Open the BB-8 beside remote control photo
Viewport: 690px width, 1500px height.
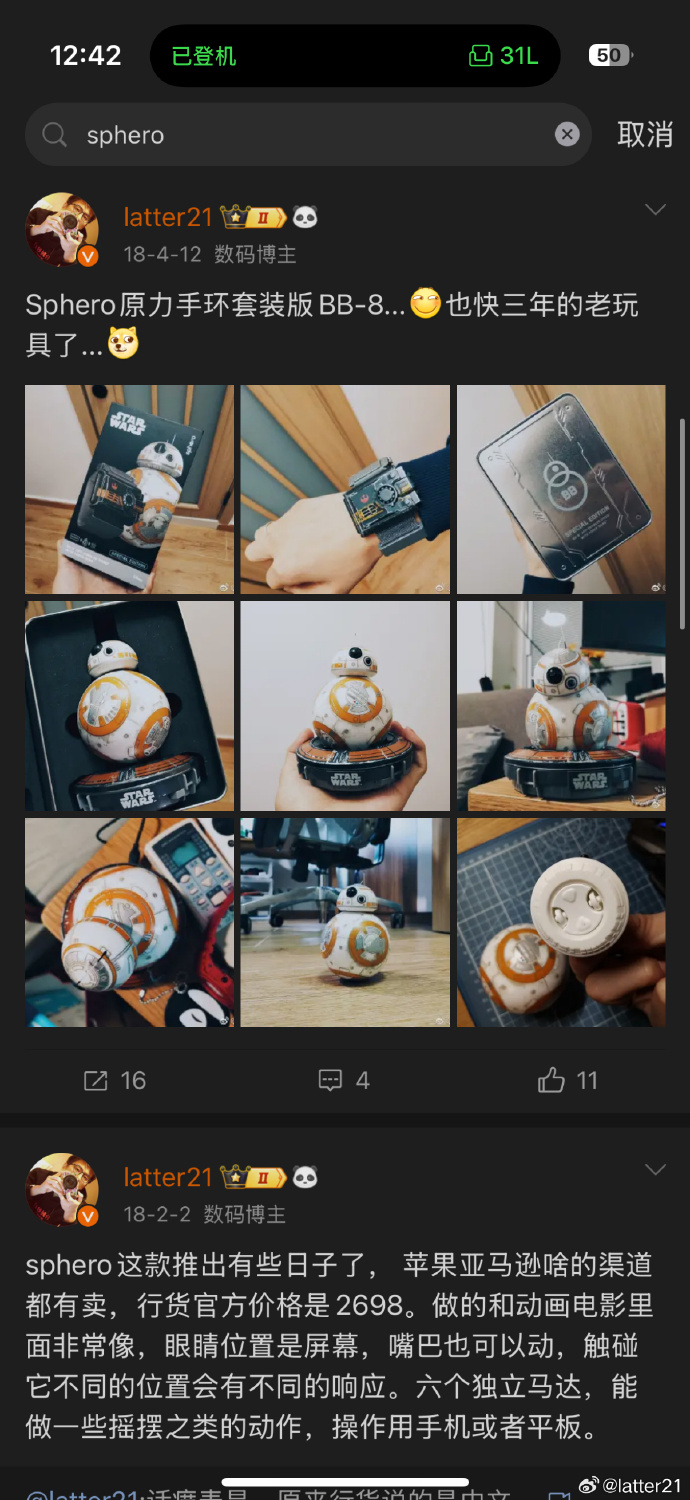click(129, 922)
